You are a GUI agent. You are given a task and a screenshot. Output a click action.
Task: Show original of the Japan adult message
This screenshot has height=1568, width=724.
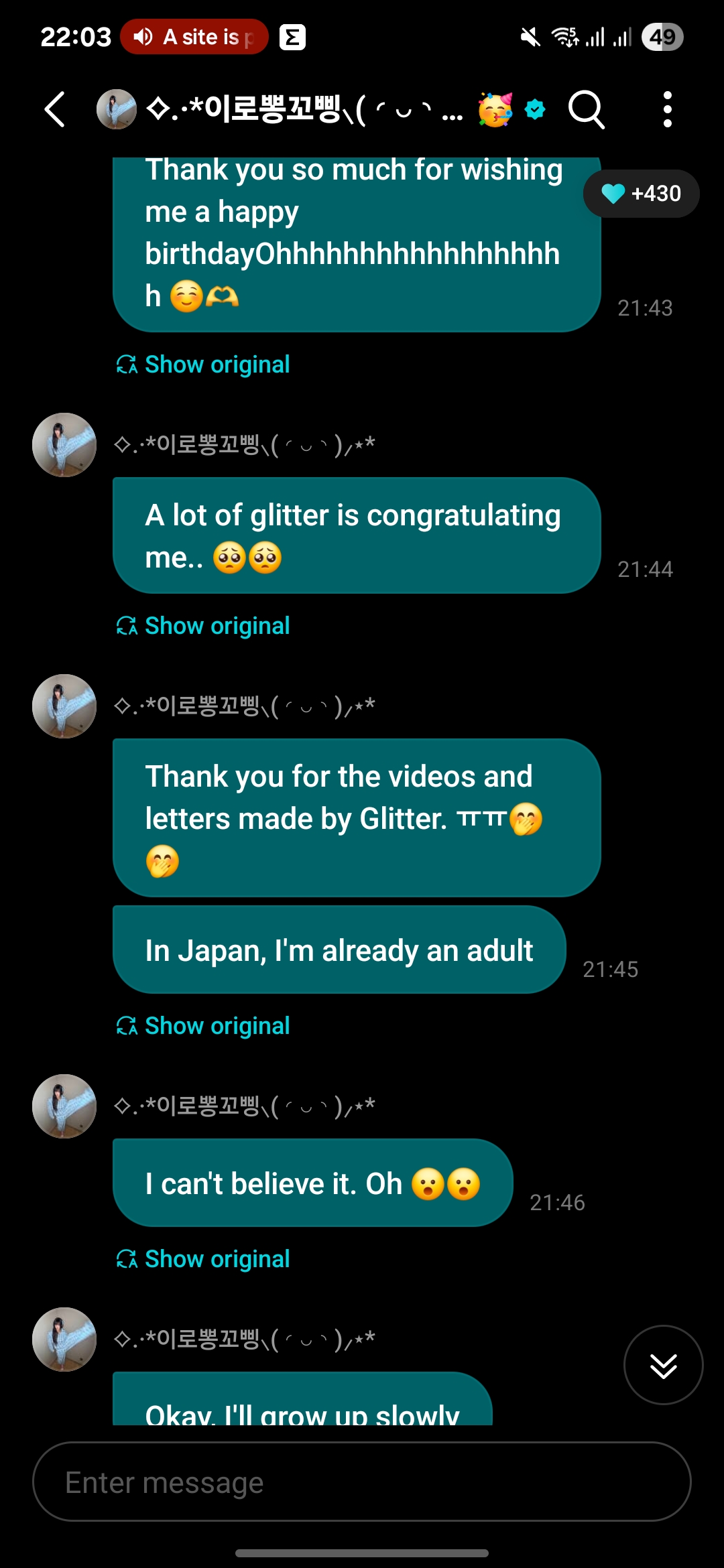click(x=203, y=1026)
